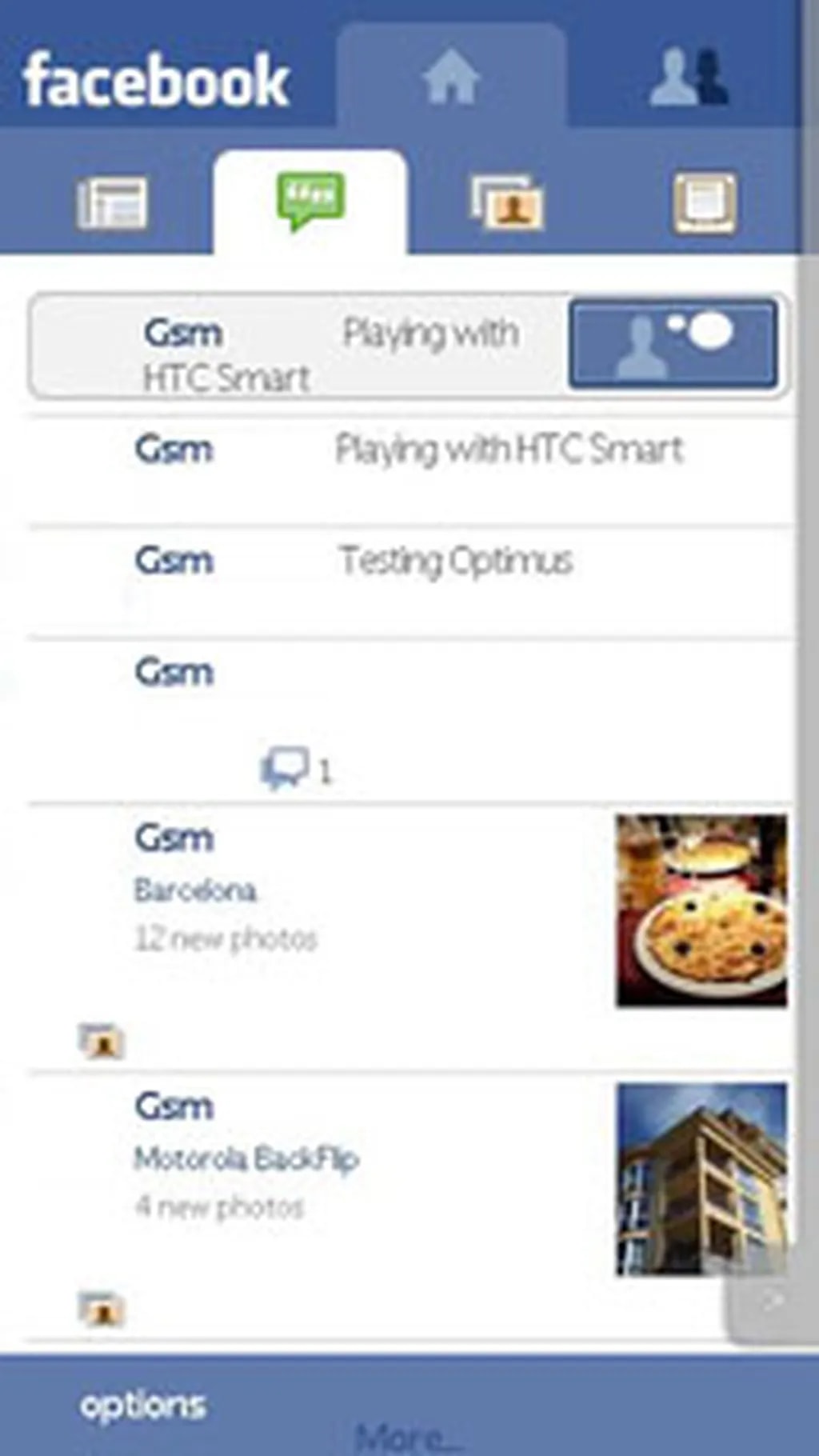Image resolution: width=819 pixels, height=1456 pixels.
Task: Load more posts
Action: (408, 1437)
